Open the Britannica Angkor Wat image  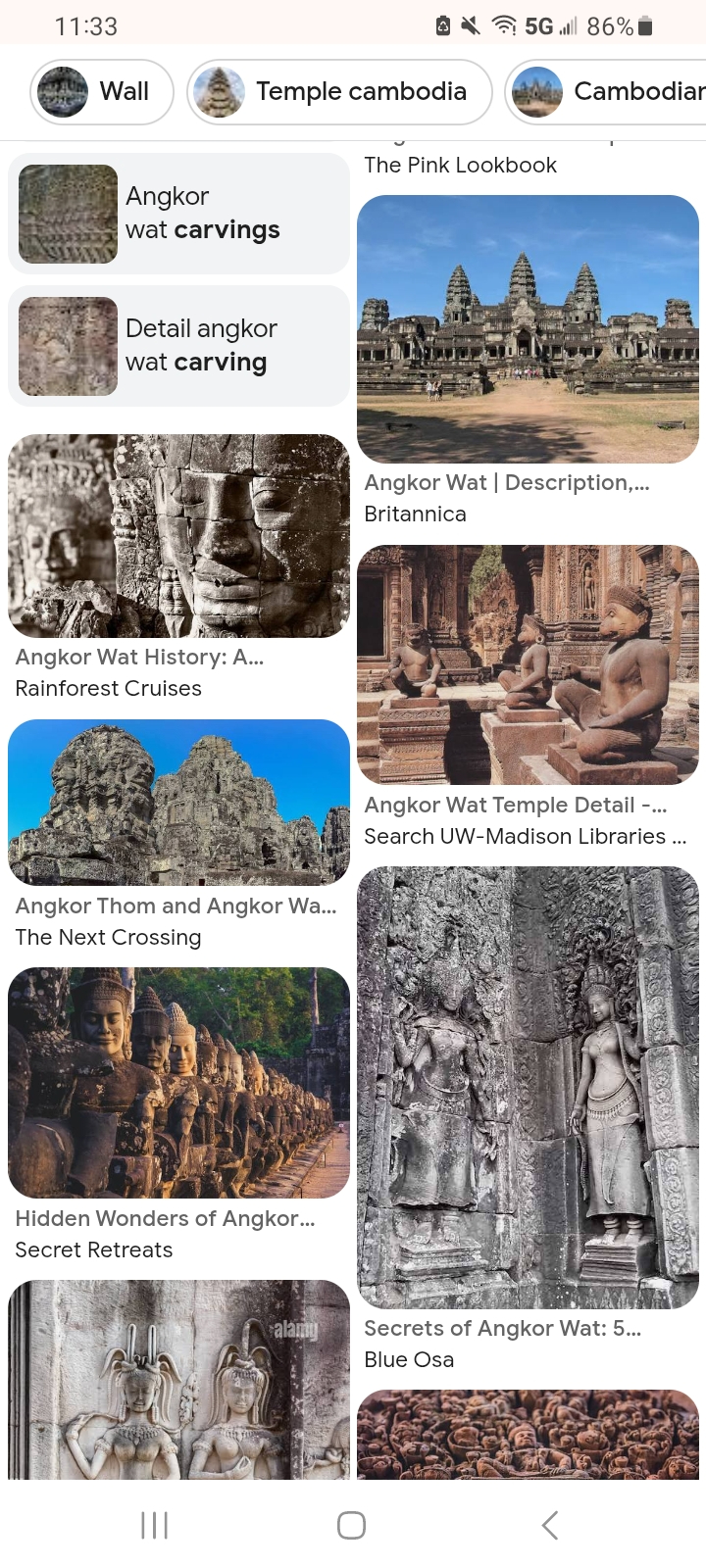coord(528,329)
